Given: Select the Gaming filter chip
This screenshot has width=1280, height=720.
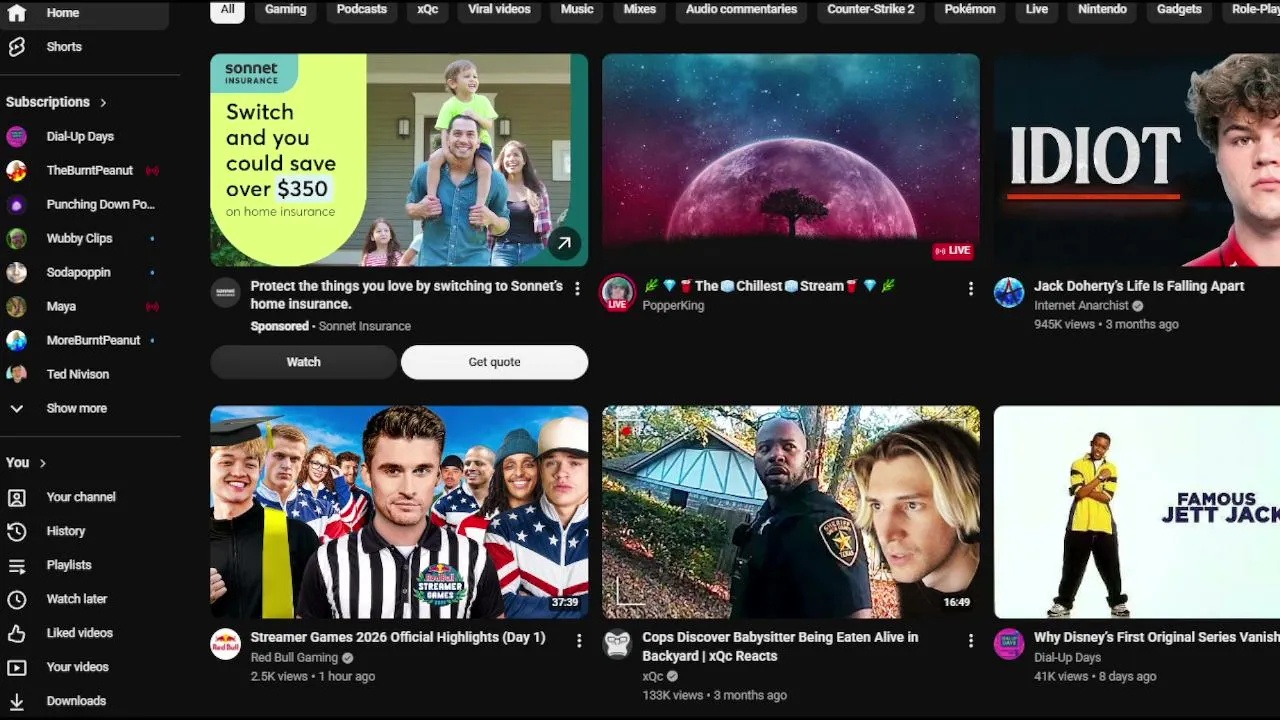Looking at the screenshot, I should [285, 10].
